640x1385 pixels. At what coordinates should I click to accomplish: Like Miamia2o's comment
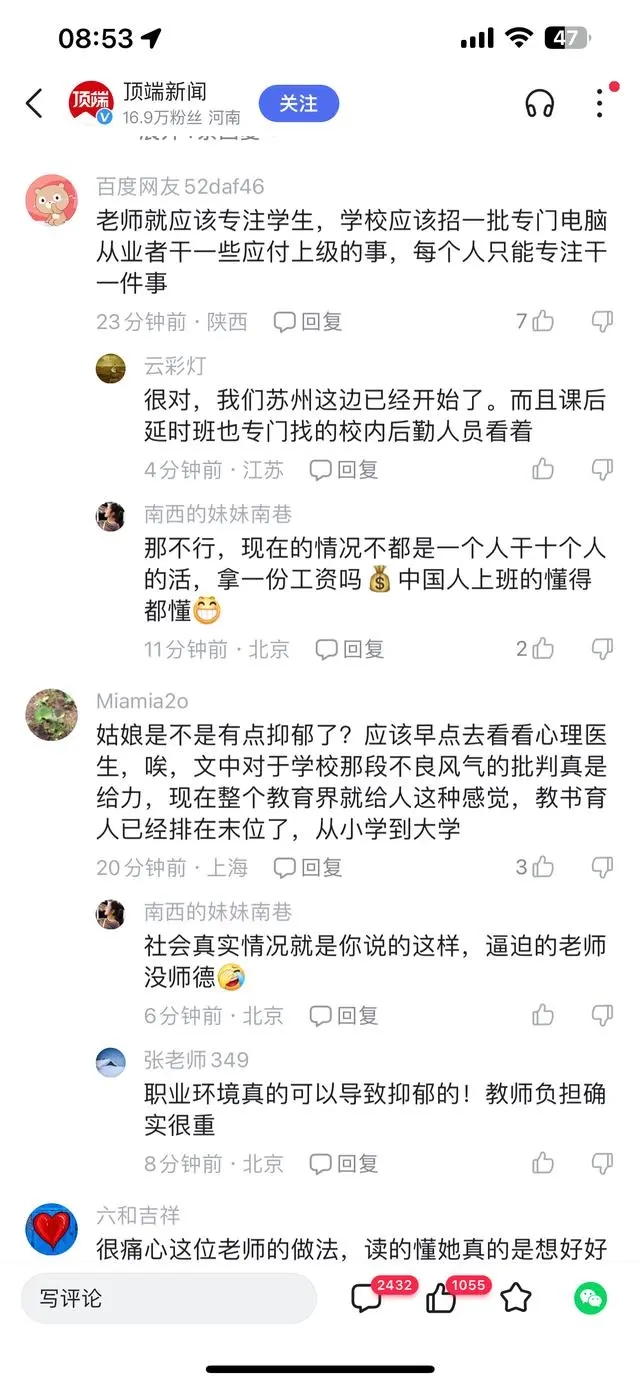click(535, 867)
